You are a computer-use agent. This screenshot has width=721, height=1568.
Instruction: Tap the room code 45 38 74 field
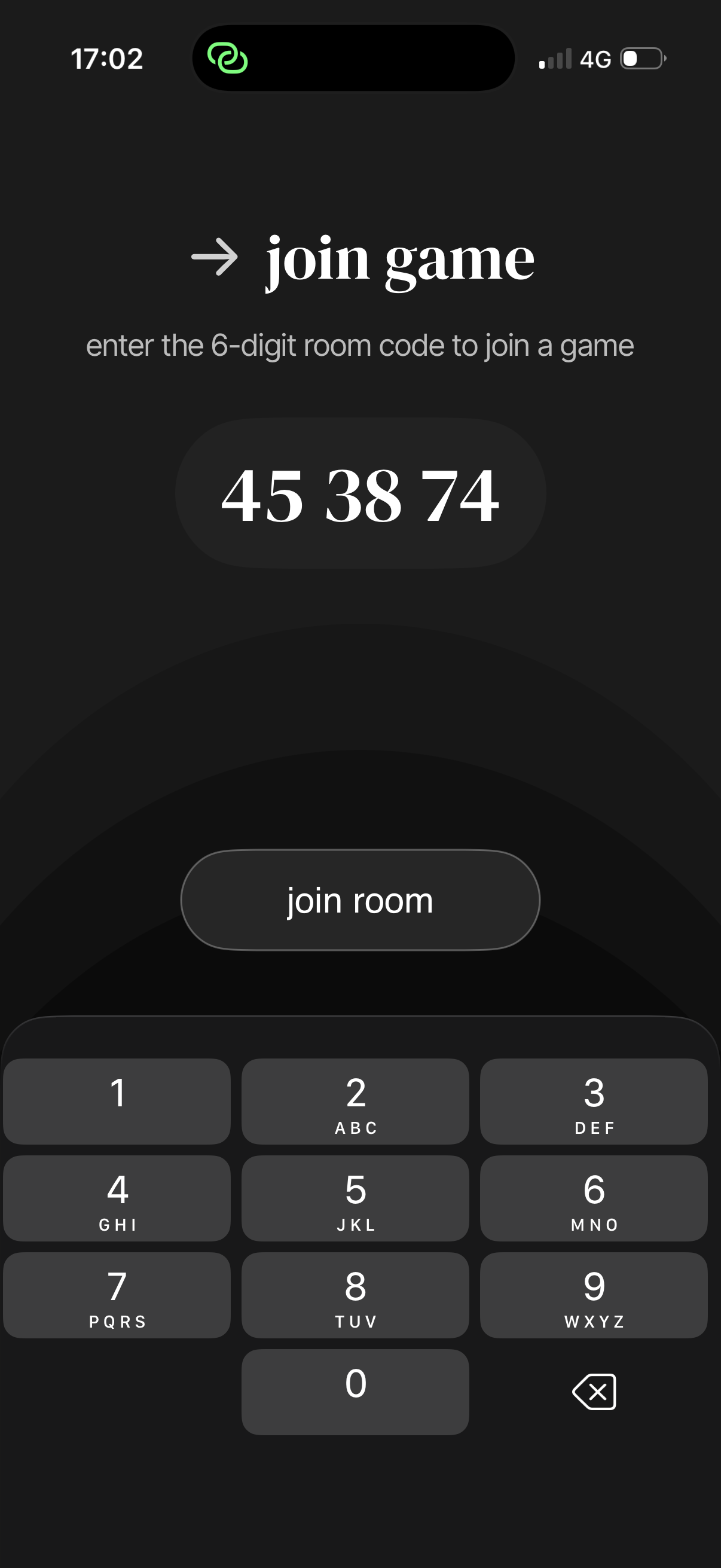tap(359, 494)
